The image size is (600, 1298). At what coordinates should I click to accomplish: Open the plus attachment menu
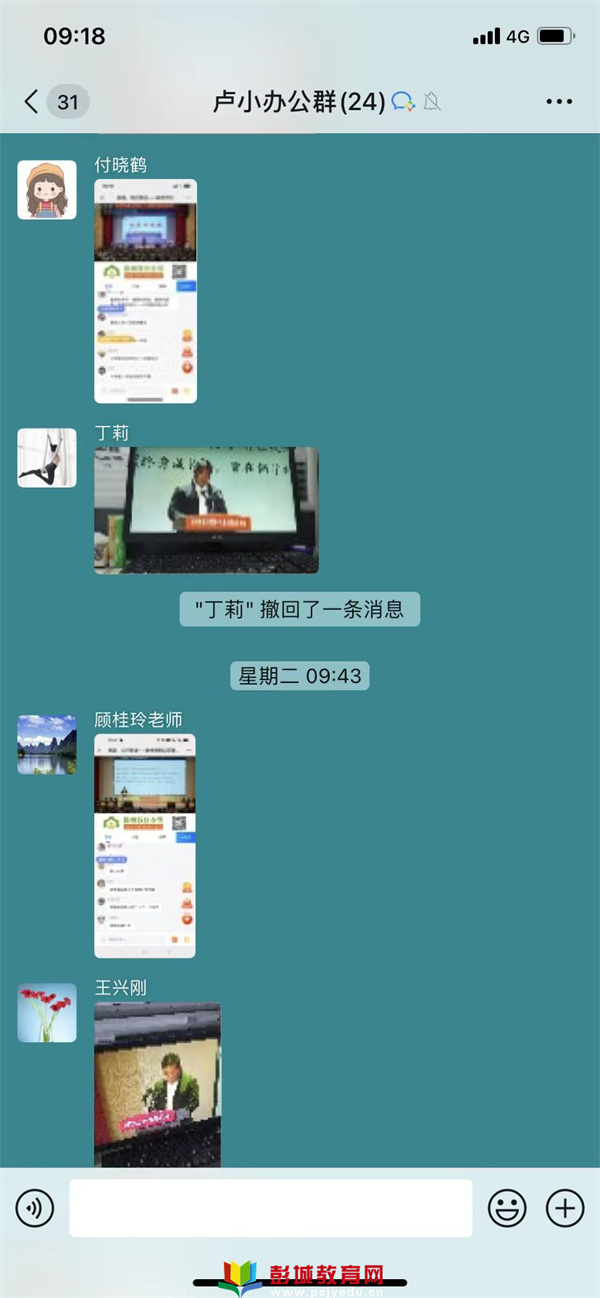(x=565, y=1209)
